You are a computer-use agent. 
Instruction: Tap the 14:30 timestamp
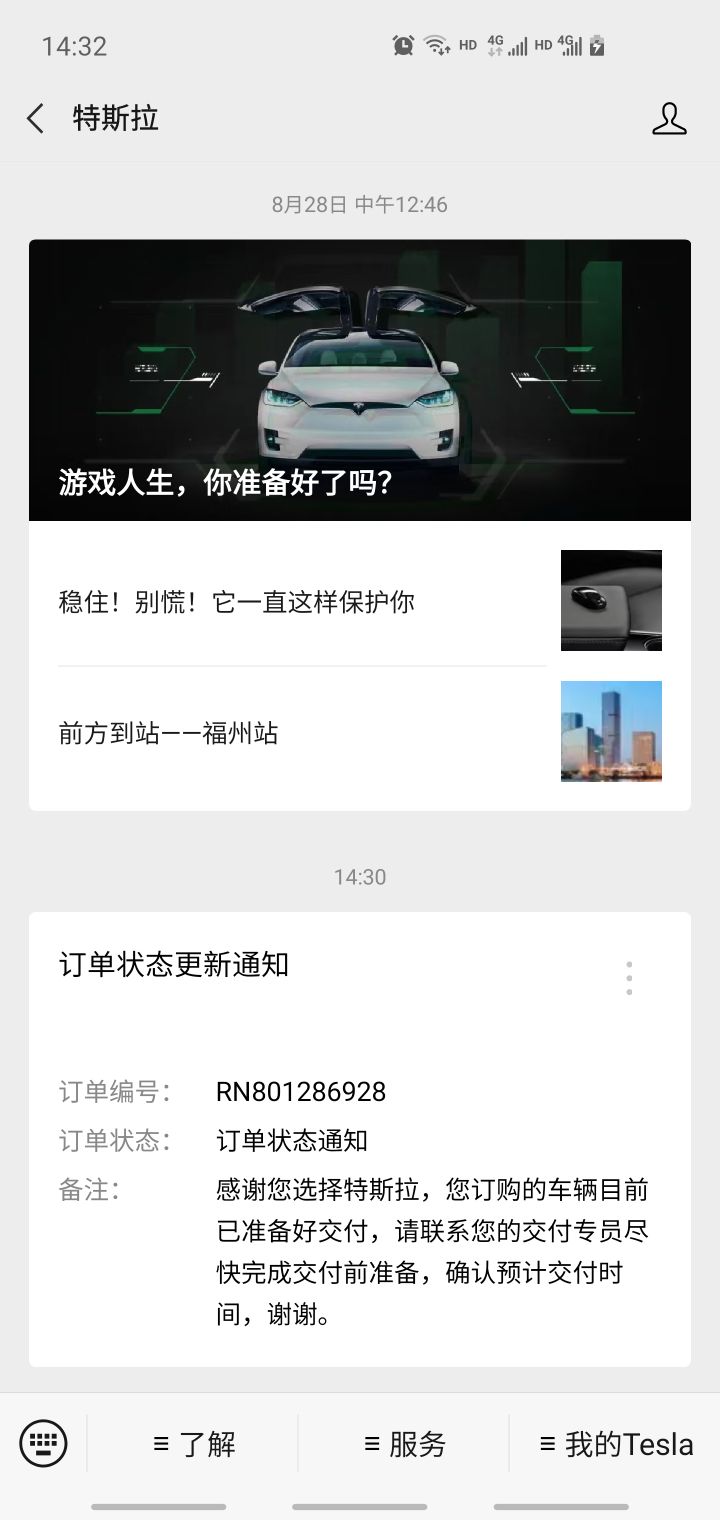pos(360,877)
